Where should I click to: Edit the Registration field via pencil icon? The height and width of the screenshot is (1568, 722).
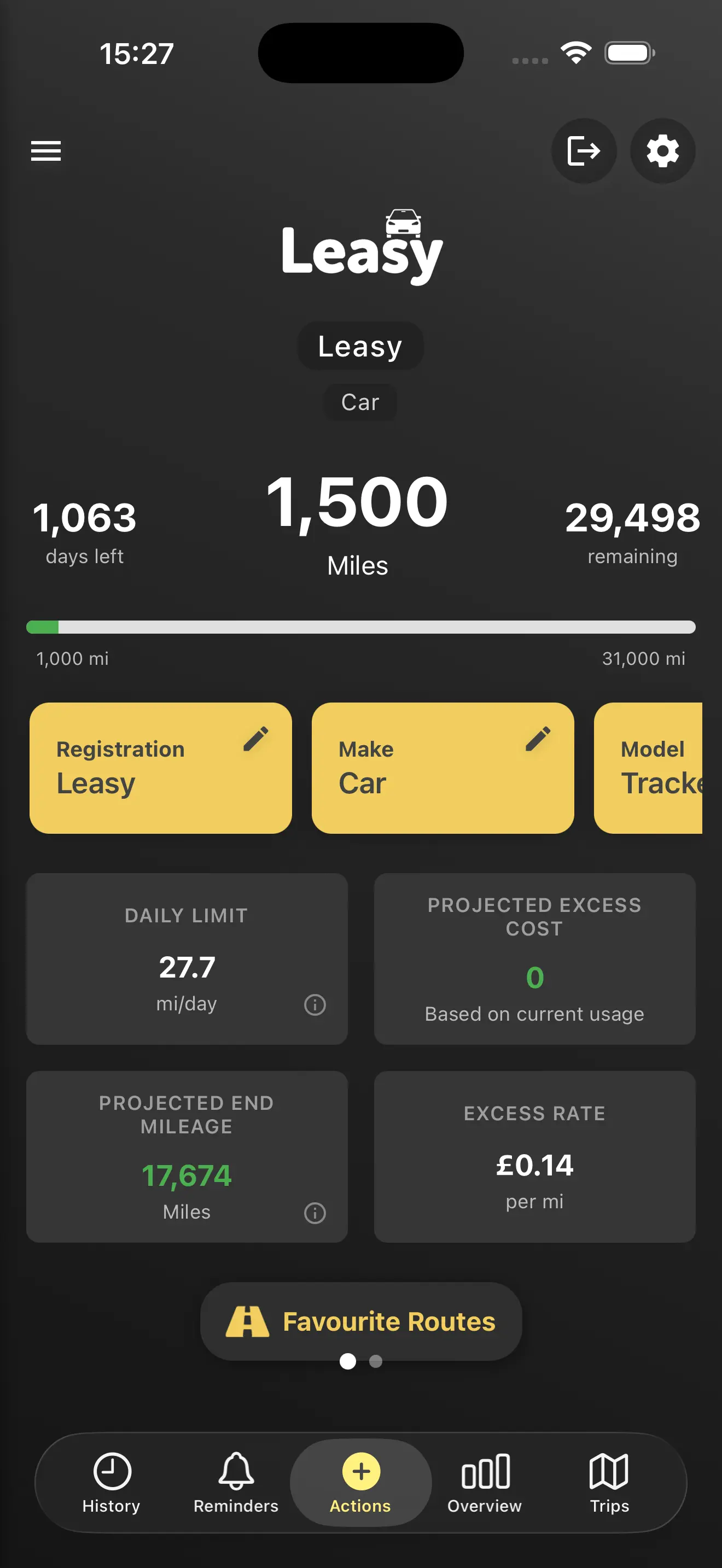(257, 740)
